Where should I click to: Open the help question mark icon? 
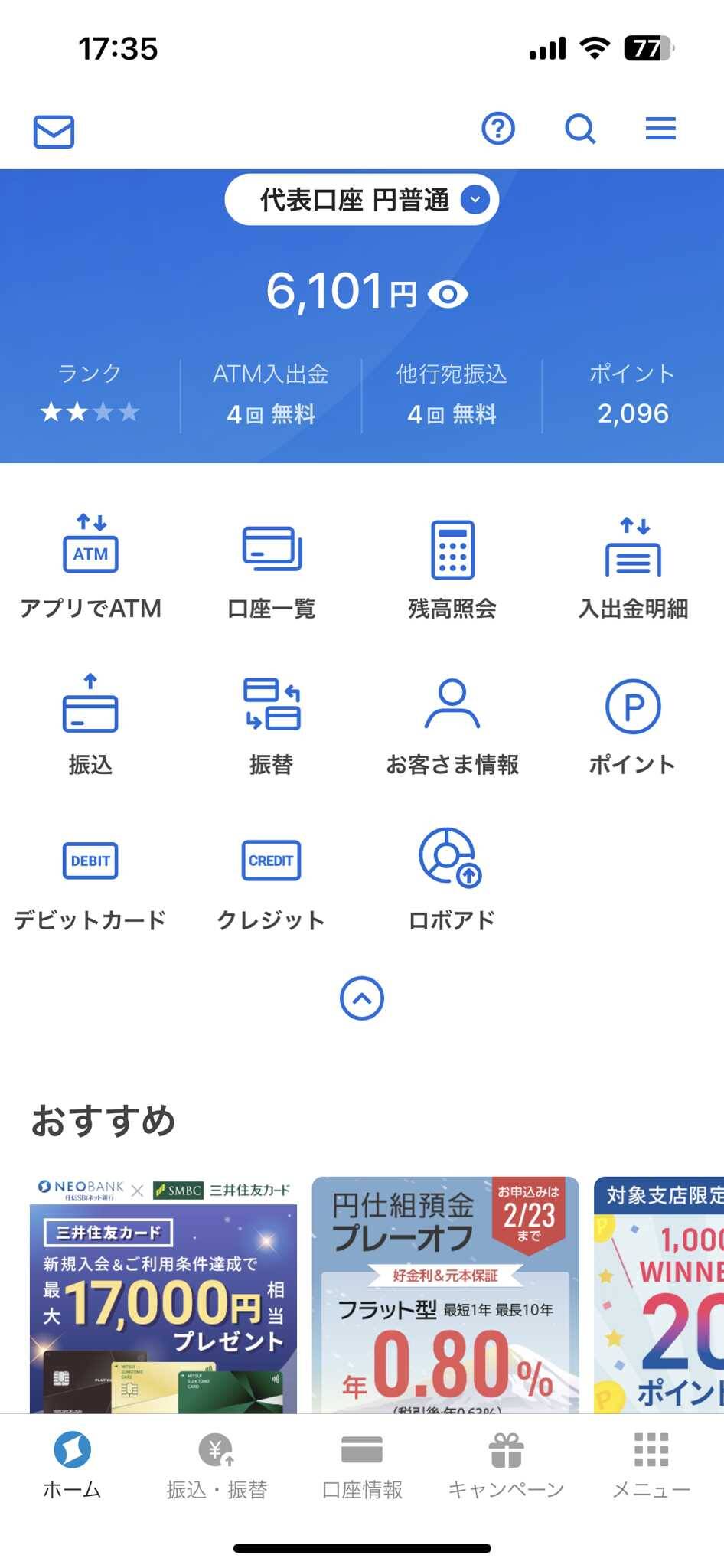pyautogui.click(x=497, y=129)
